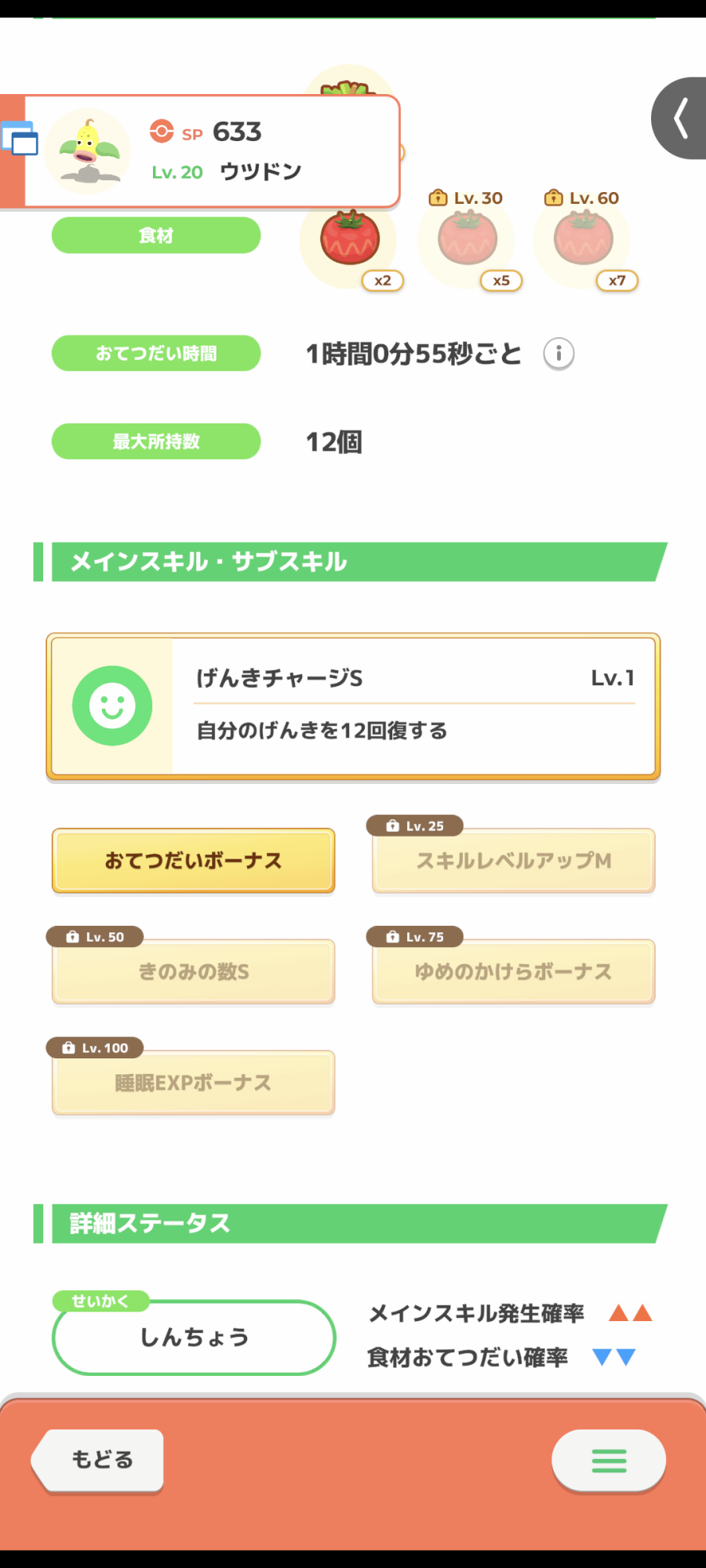This screenshot has width=706, height=1568.
Task: Open しんちょう nature details
Action: 194,1338
